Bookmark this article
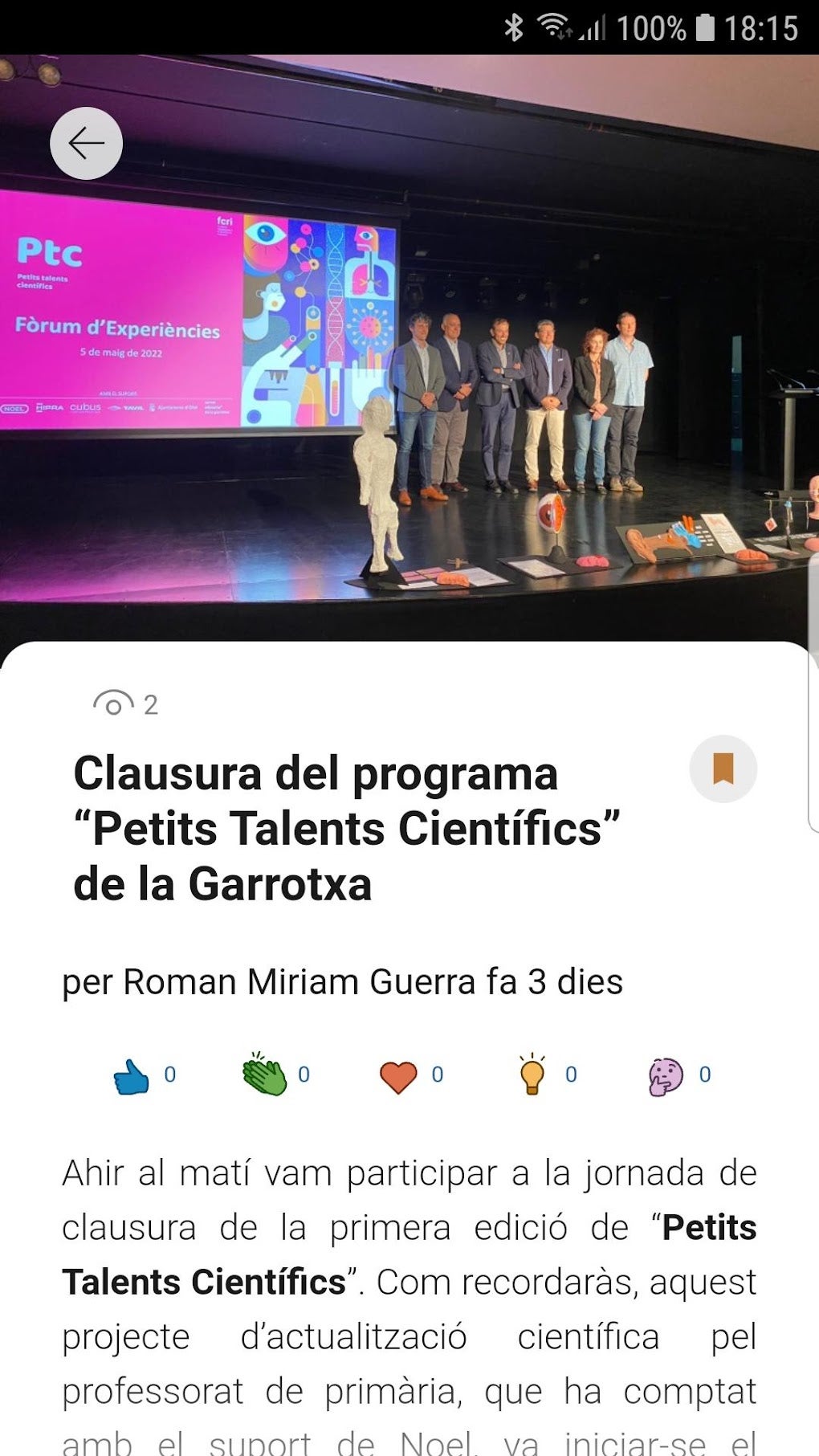 click(723, 769)
